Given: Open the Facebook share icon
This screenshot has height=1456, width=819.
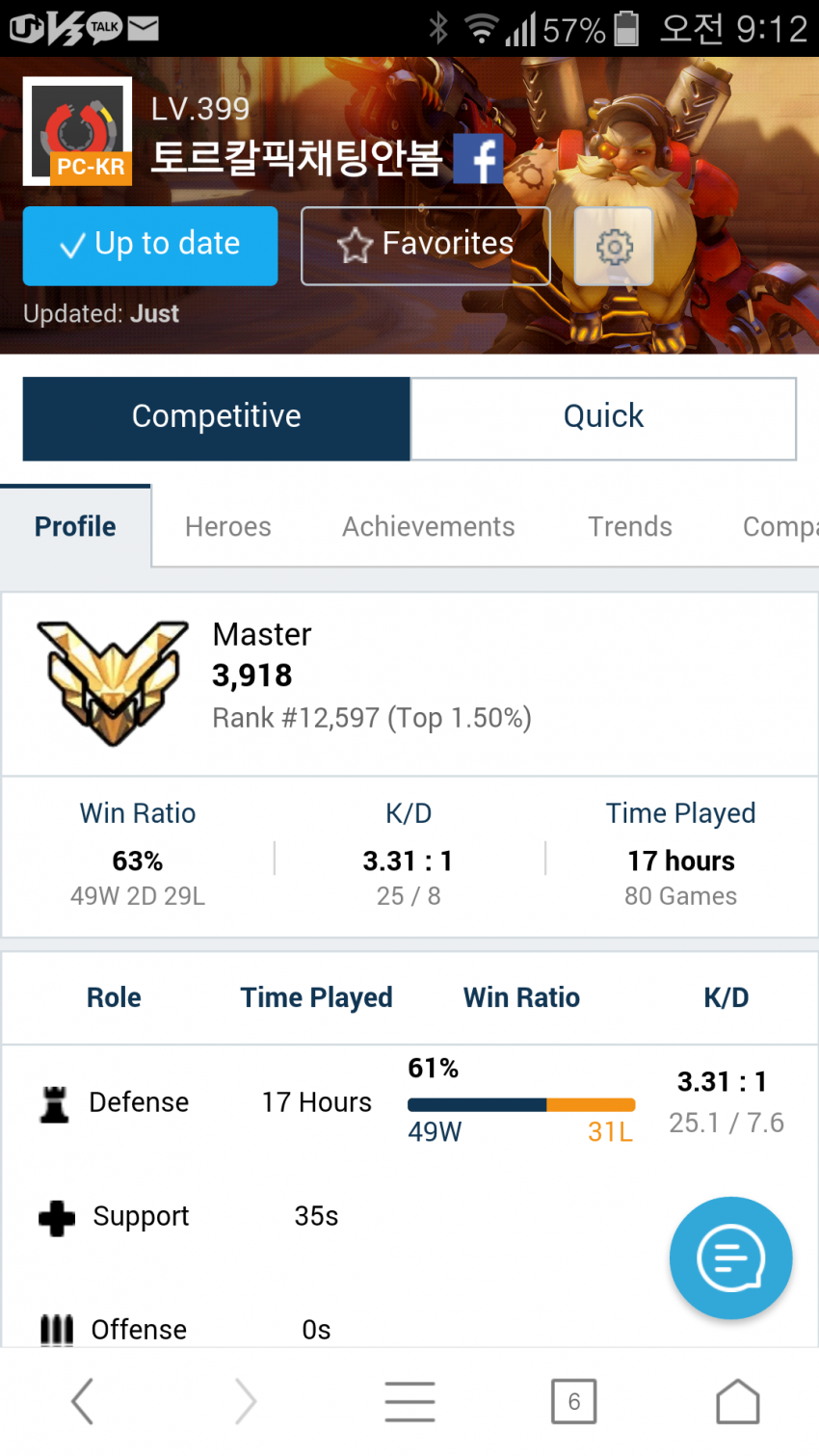Looking at the screenshot, I should click(x=478, y=158).
